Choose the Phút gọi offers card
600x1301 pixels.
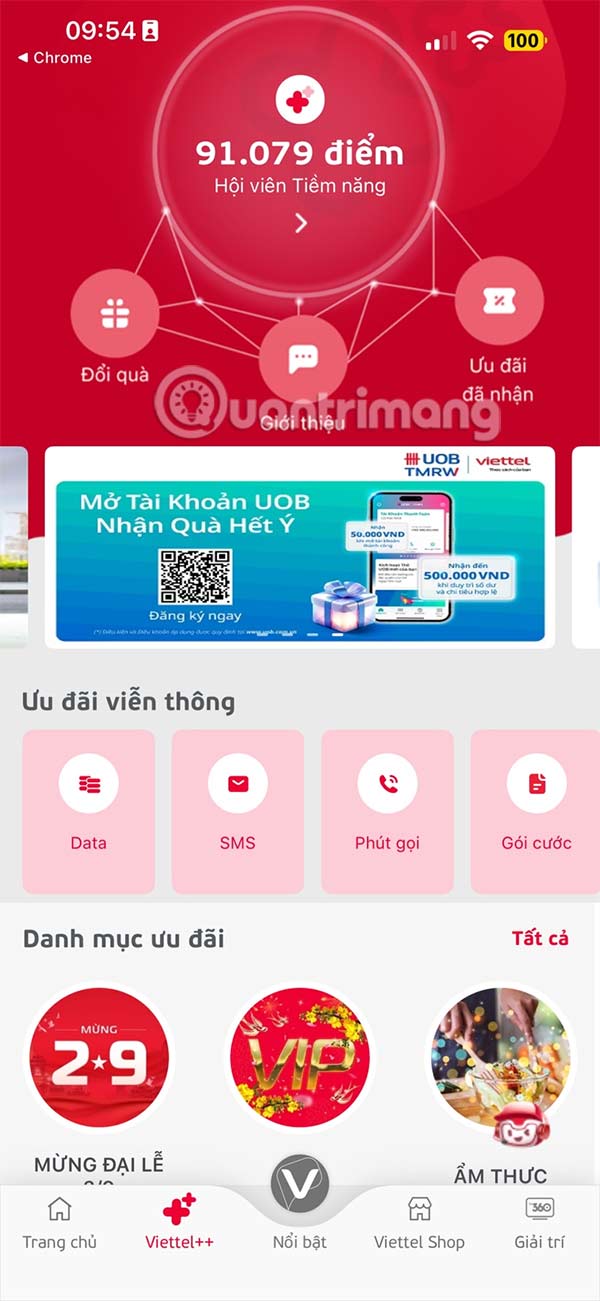387,810
